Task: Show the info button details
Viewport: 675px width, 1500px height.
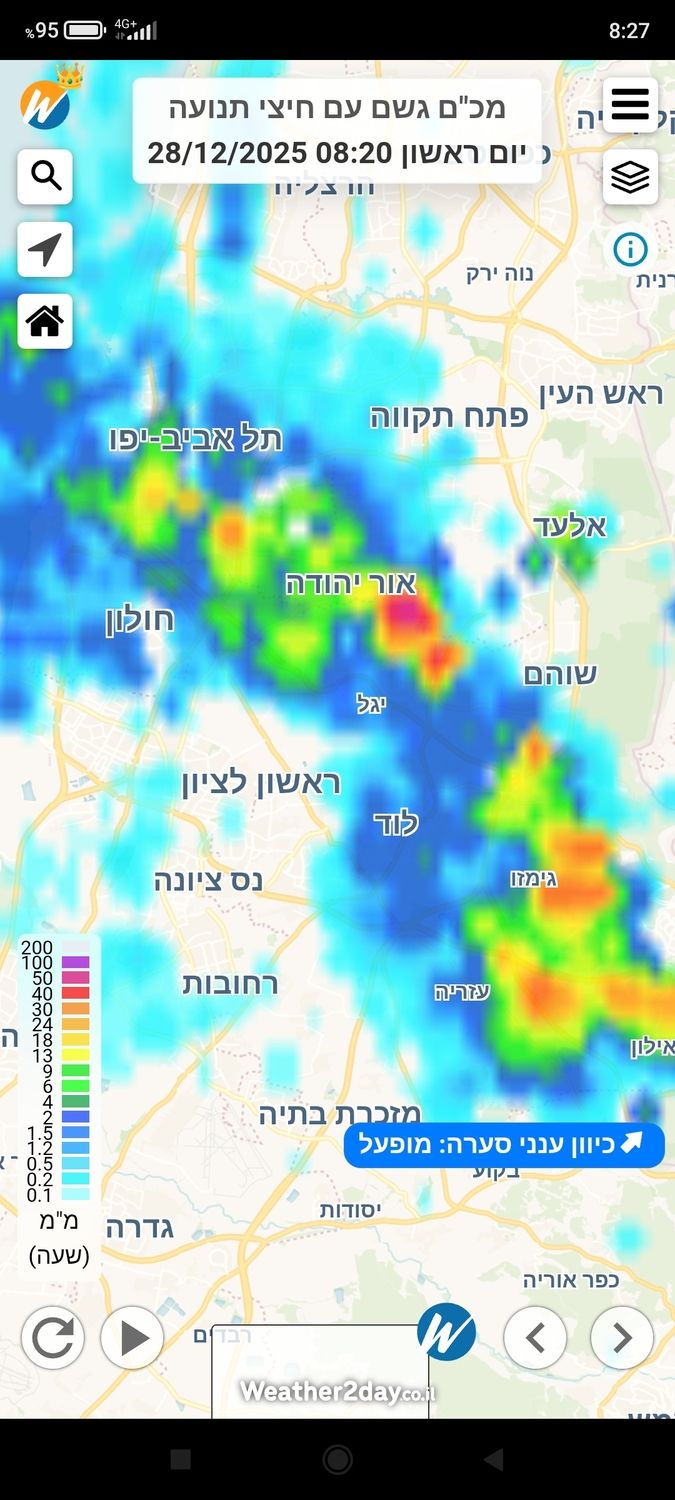Action: click(630, 249)
